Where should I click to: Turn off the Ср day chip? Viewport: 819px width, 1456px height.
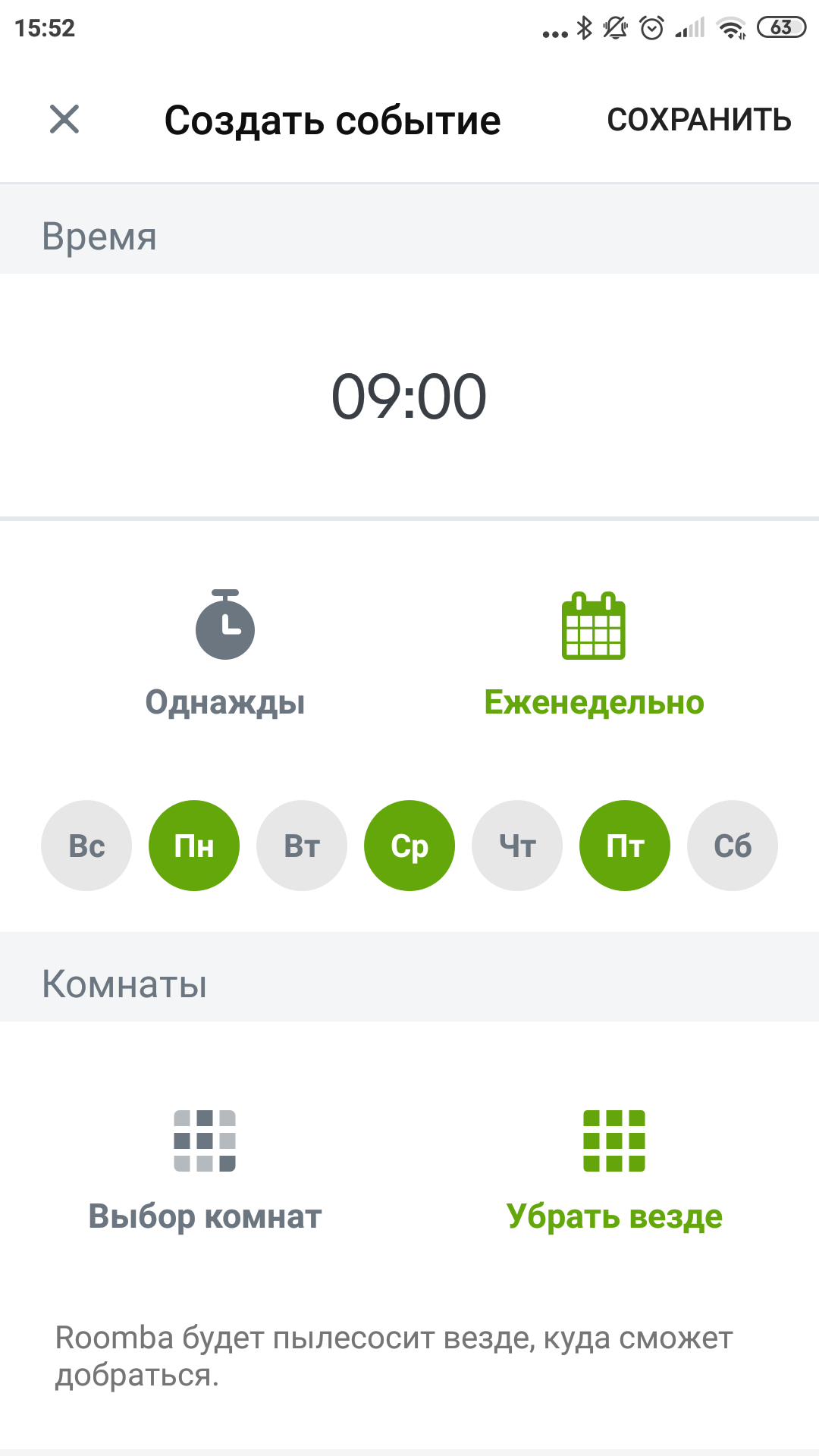pyautogui.click(x=409, y=846)
